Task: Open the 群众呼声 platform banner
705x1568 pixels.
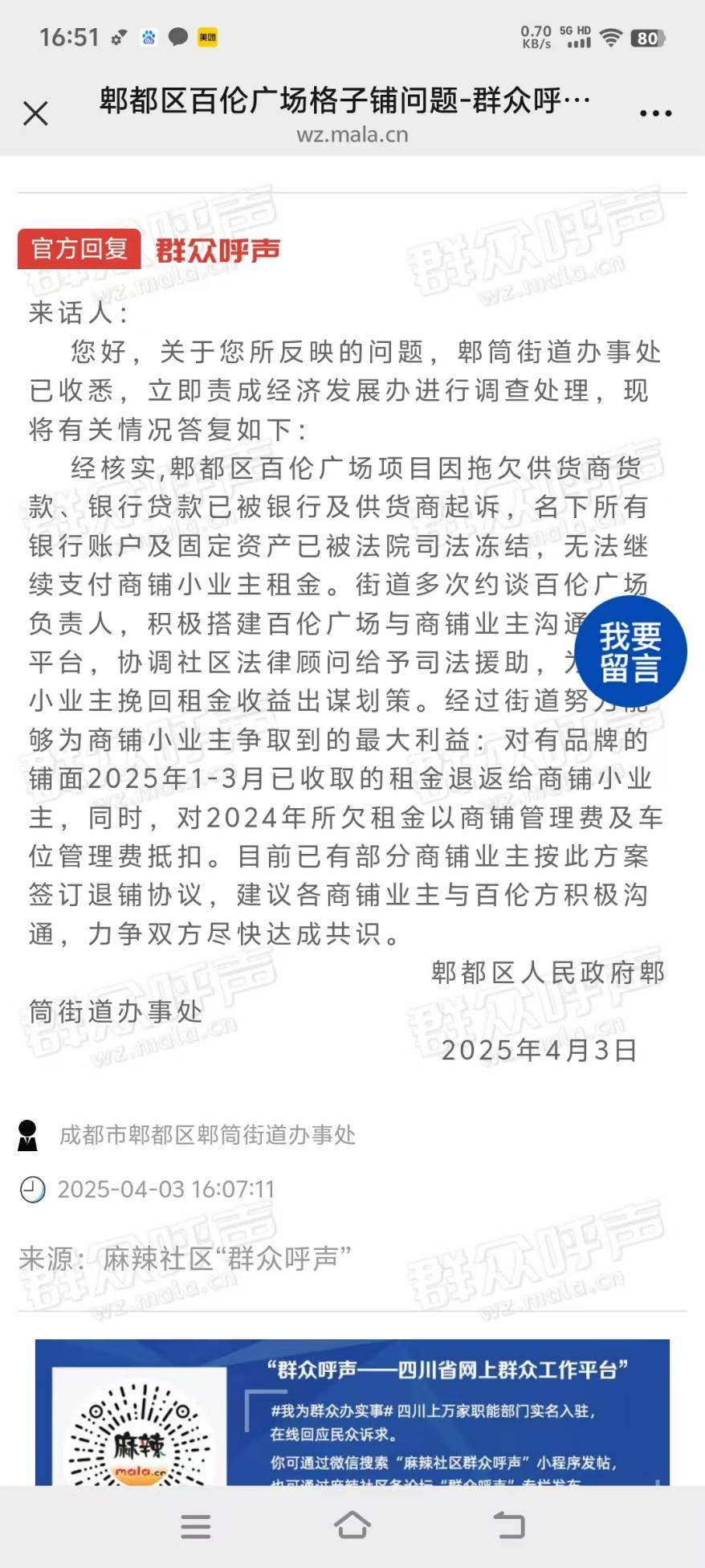Action: pos(352,1411)
